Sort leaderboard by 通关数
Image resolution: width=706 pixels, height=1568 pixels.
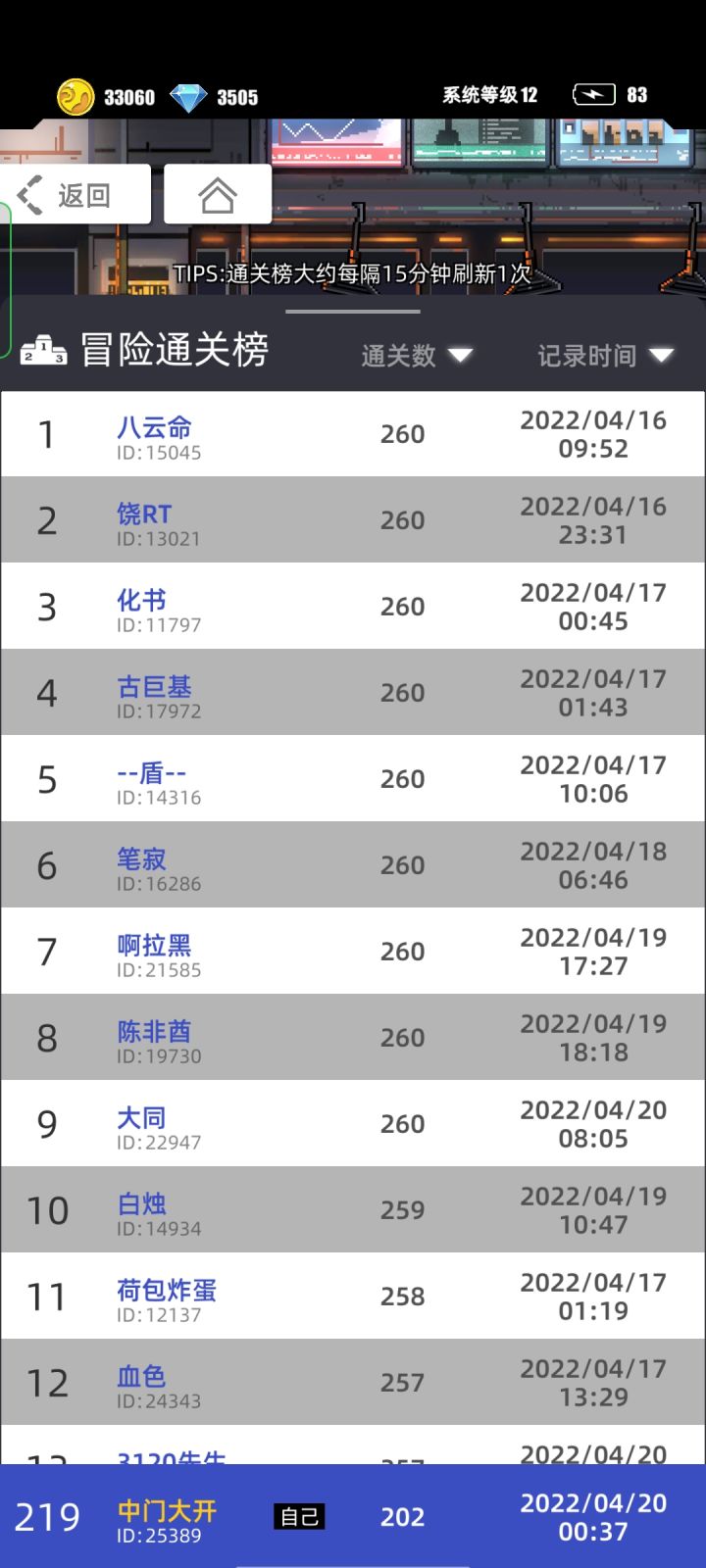tap(417, 356)
